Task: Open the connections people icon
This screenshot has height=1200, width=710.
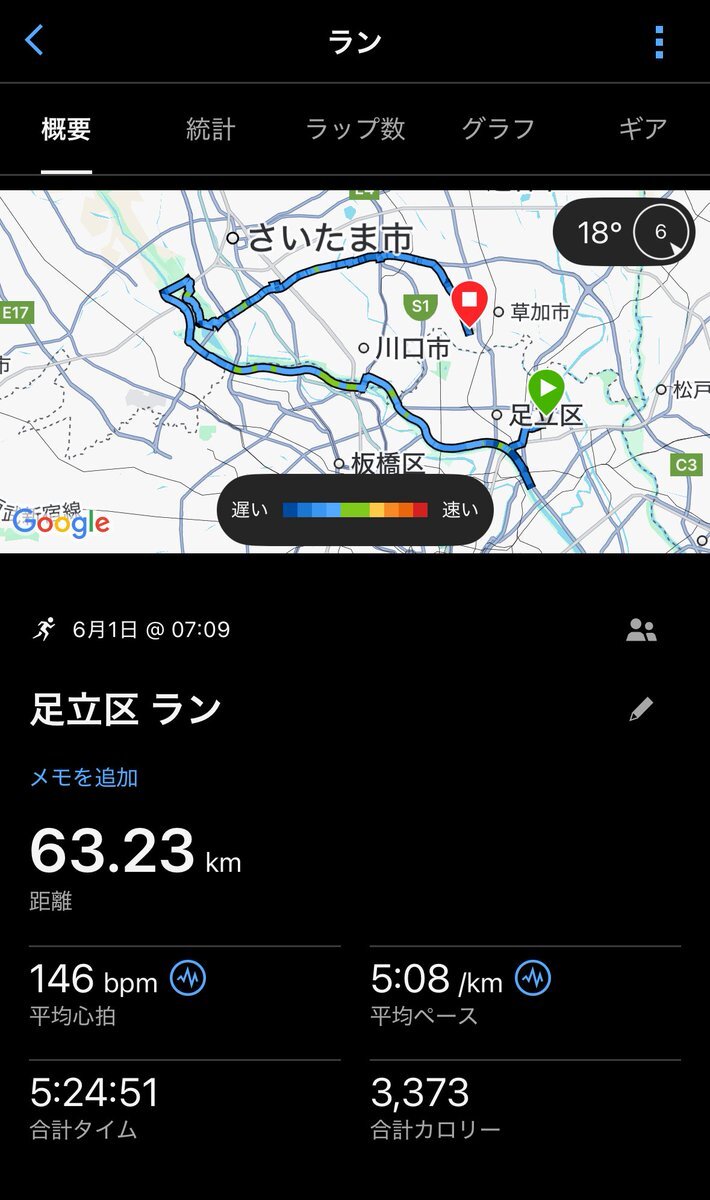Action: point(641,630)
